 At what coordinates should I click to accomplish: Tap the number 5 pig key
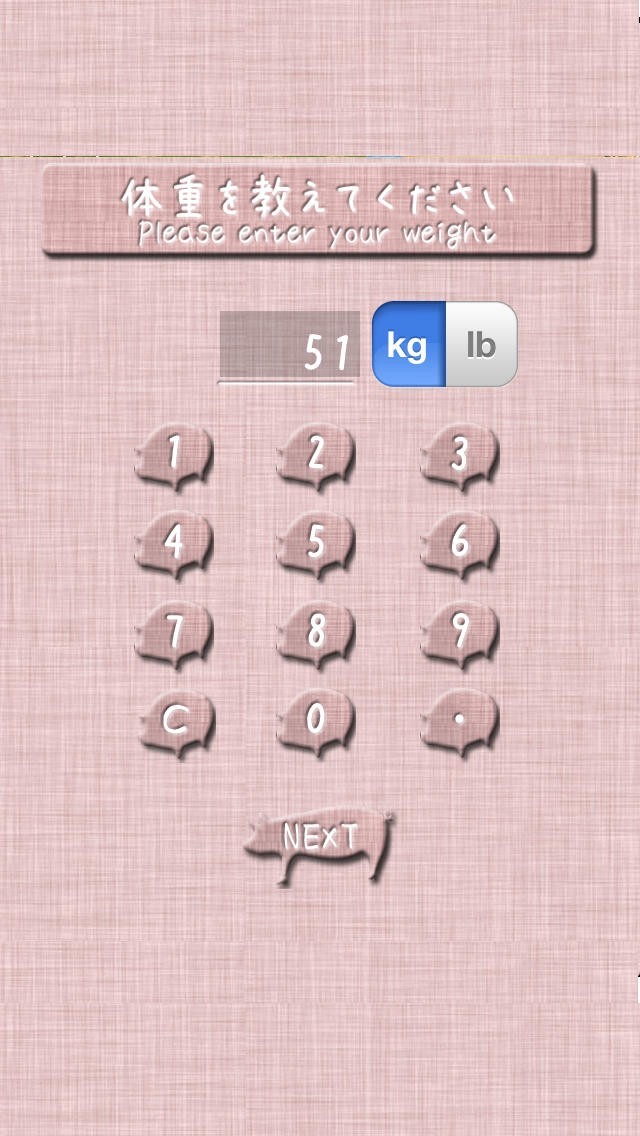click(316, 543)
